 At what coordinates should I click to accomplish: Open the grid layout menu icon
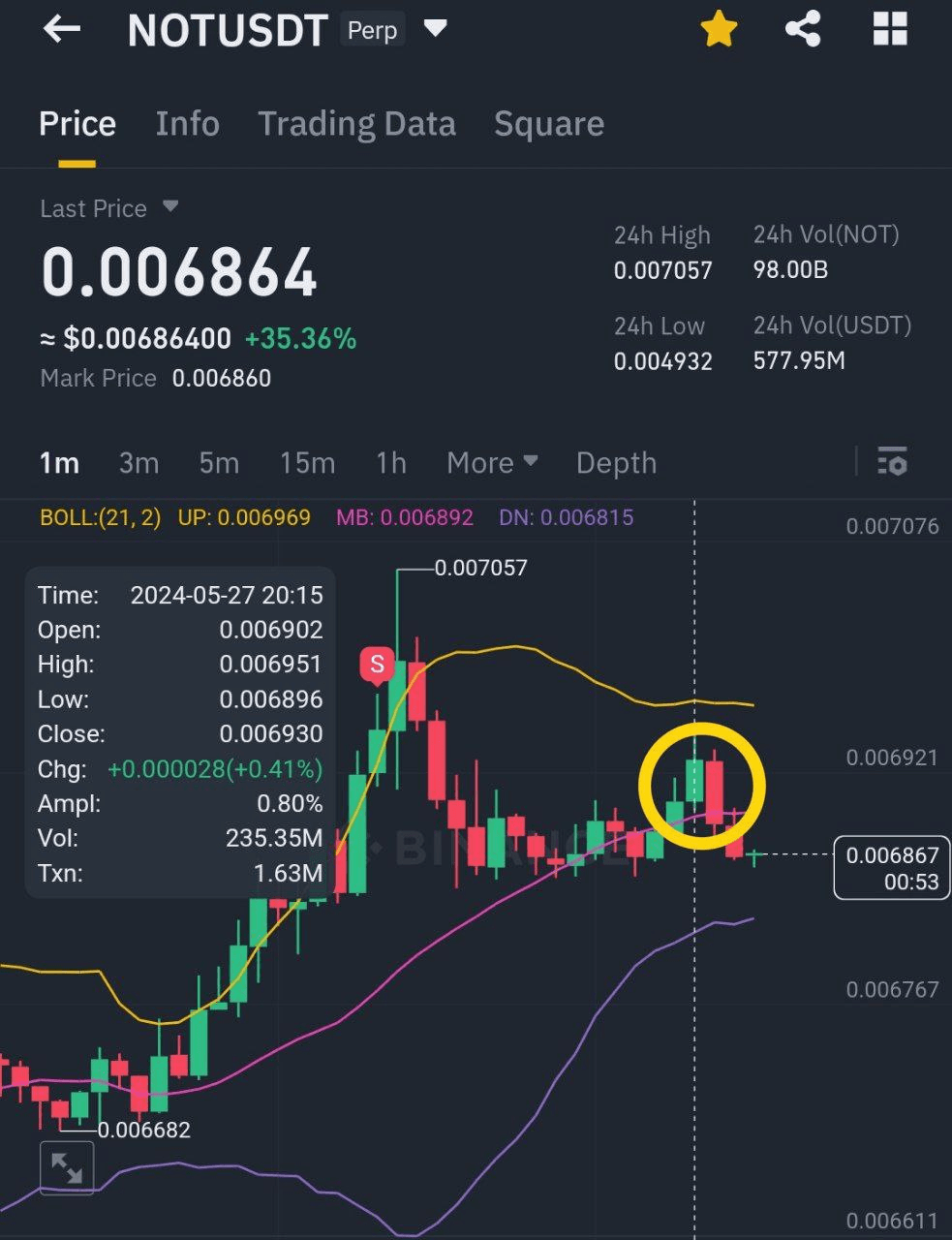coord(889,29)
